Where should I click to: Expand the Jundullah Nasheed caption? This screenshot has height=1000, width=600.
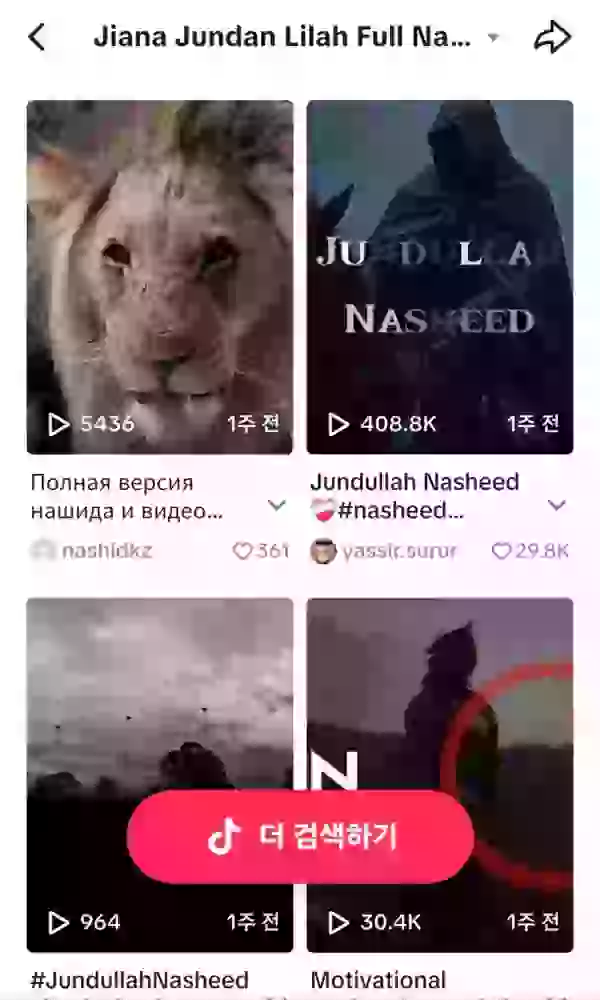coord(557,505)
